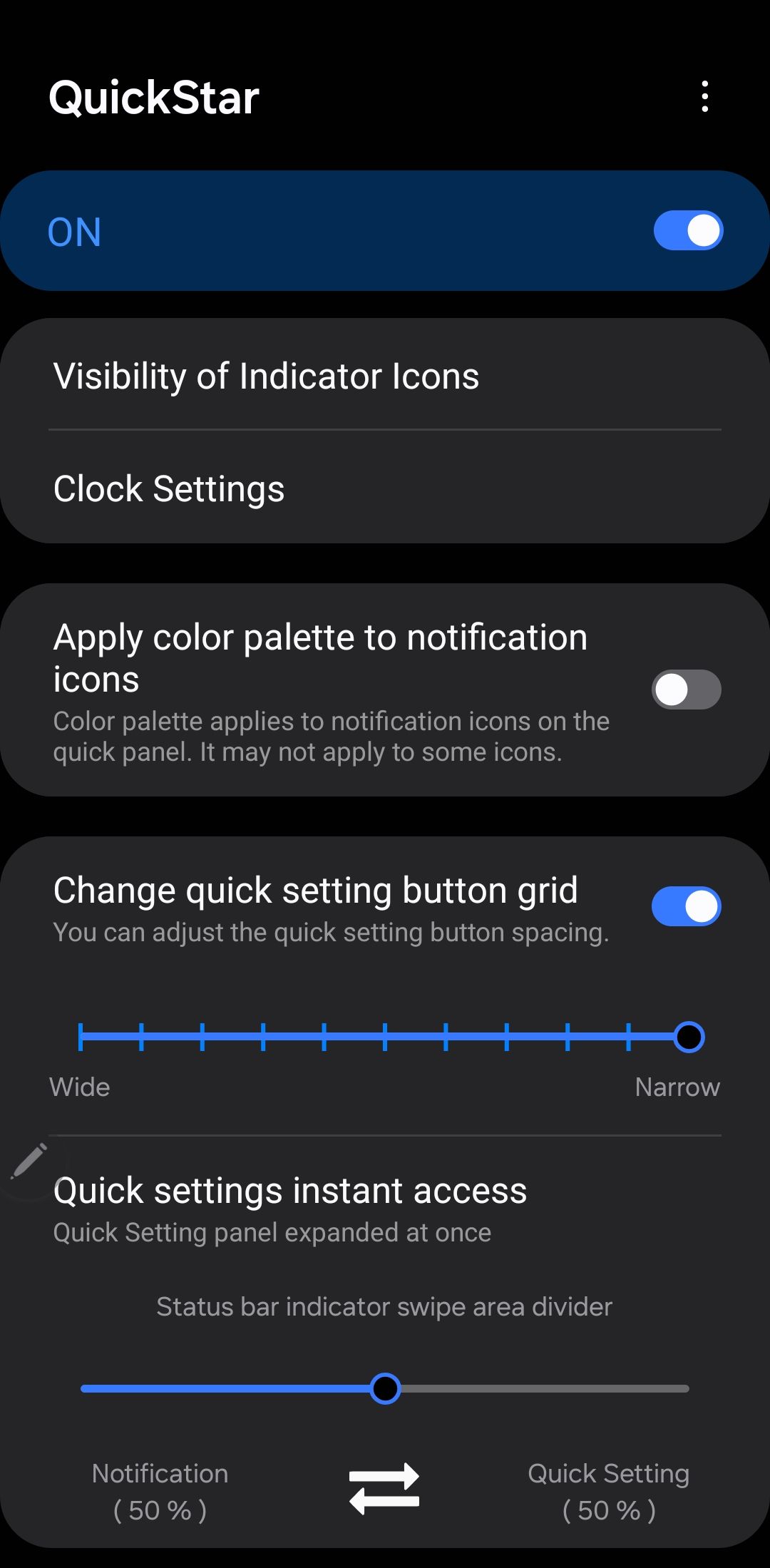Open Visibility of Indicator Icons
Image resolution: width=770 pixels, height=1568 pixels.
pyautogui.click(x=267, y=376)
